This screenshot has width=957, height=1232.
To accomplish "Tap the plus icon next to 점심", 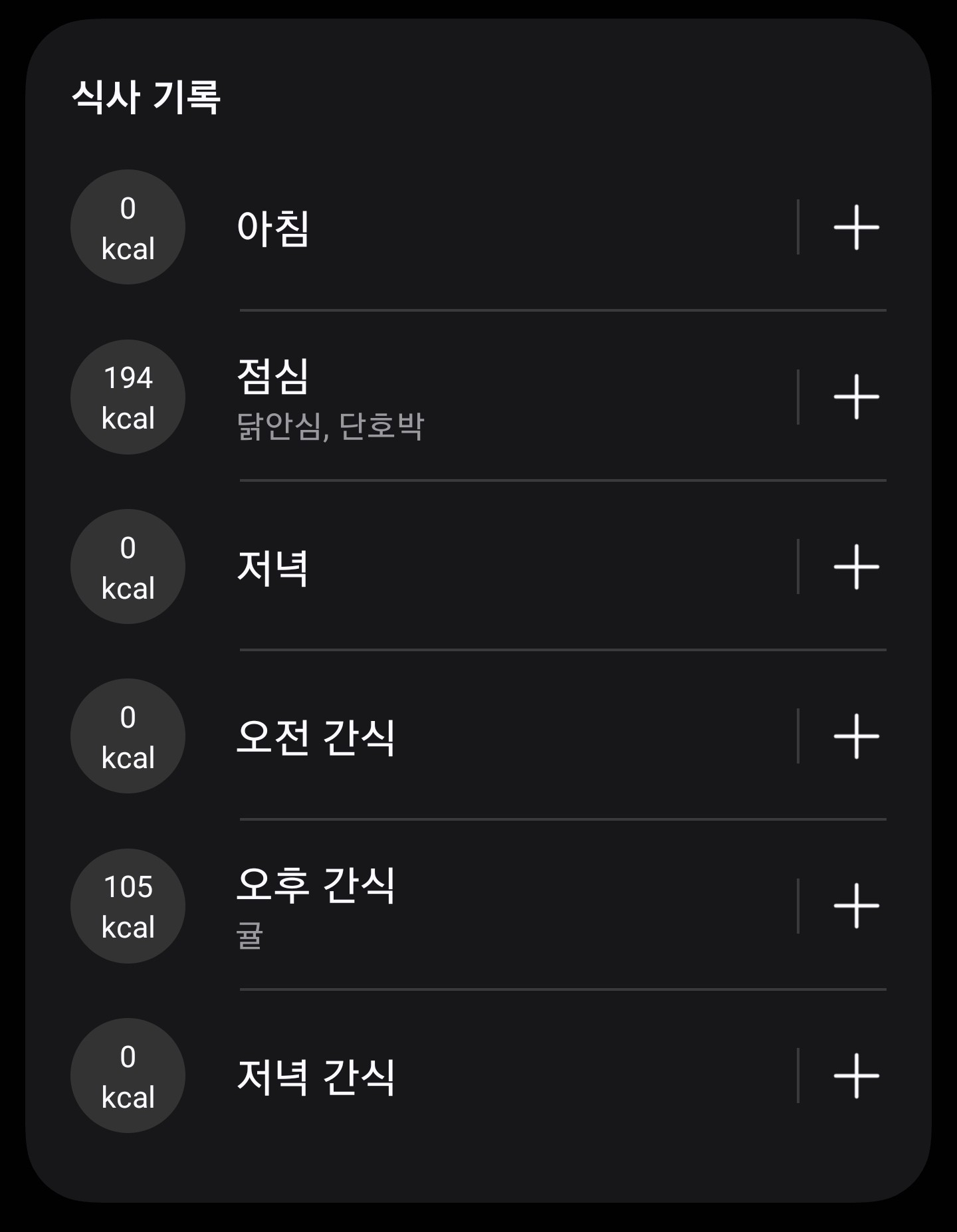I will click(x=856, y=397).
